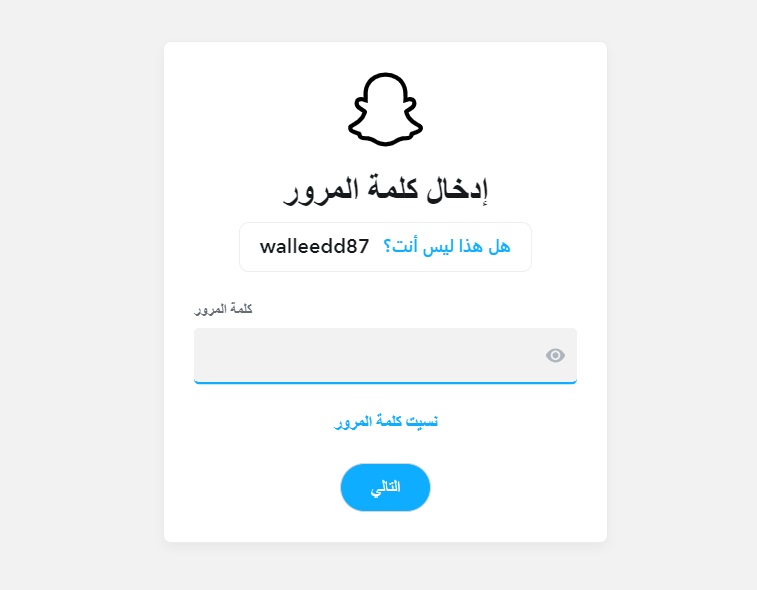Open the 'نسيت كلمة المرور' forgot password link
The image size is (757, 590).
[x=385, y=422]
